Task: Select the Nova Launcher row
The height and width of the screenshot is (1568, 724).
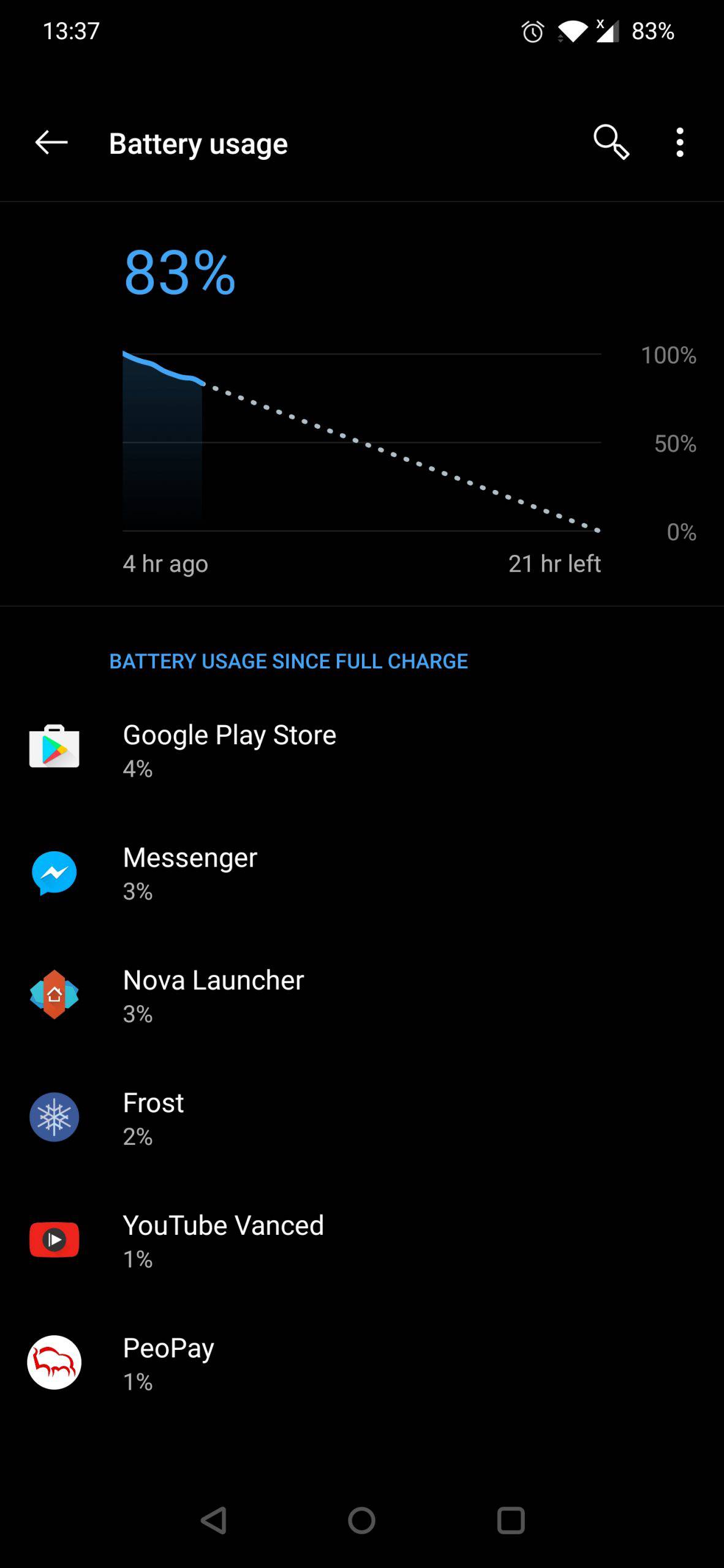Action: (x=362, y=995)
